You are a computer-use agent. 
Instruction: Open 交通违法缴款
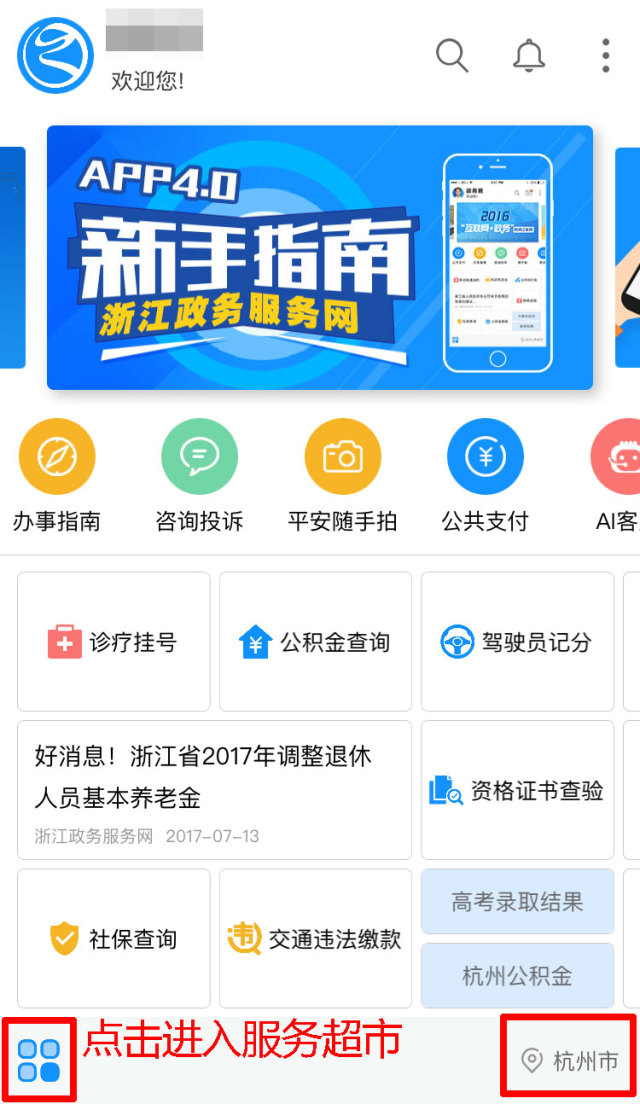tap(315, 939)
